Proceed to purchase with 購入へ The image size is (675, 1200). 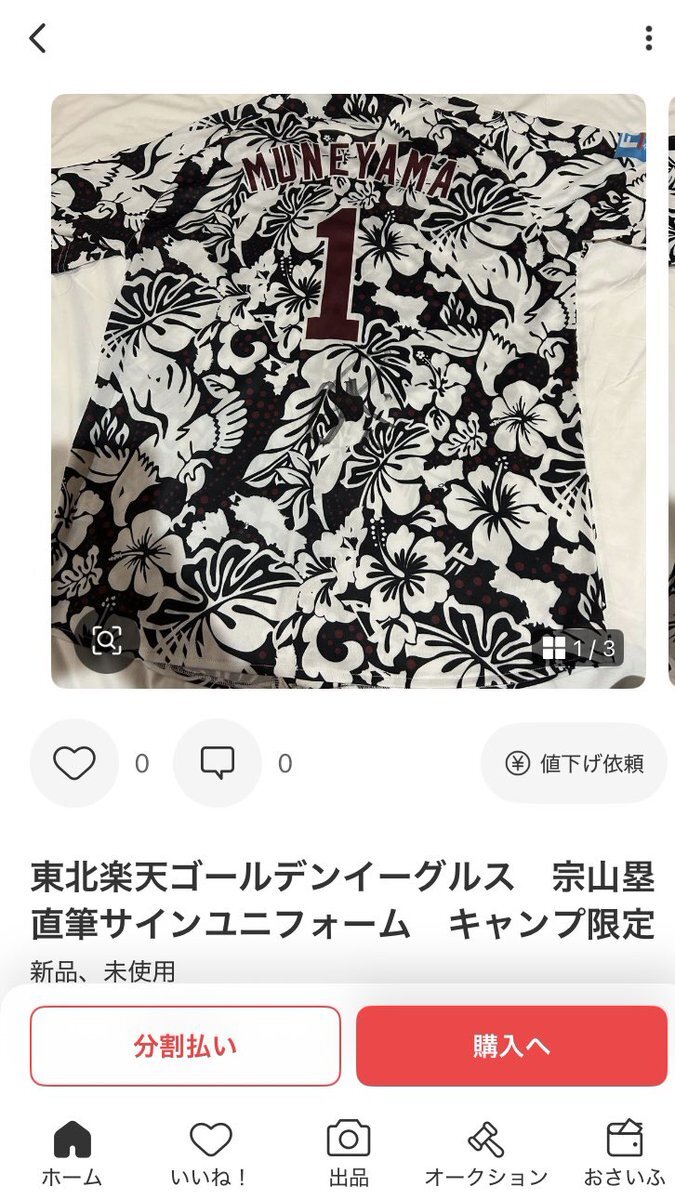[x=511, y=1046]
